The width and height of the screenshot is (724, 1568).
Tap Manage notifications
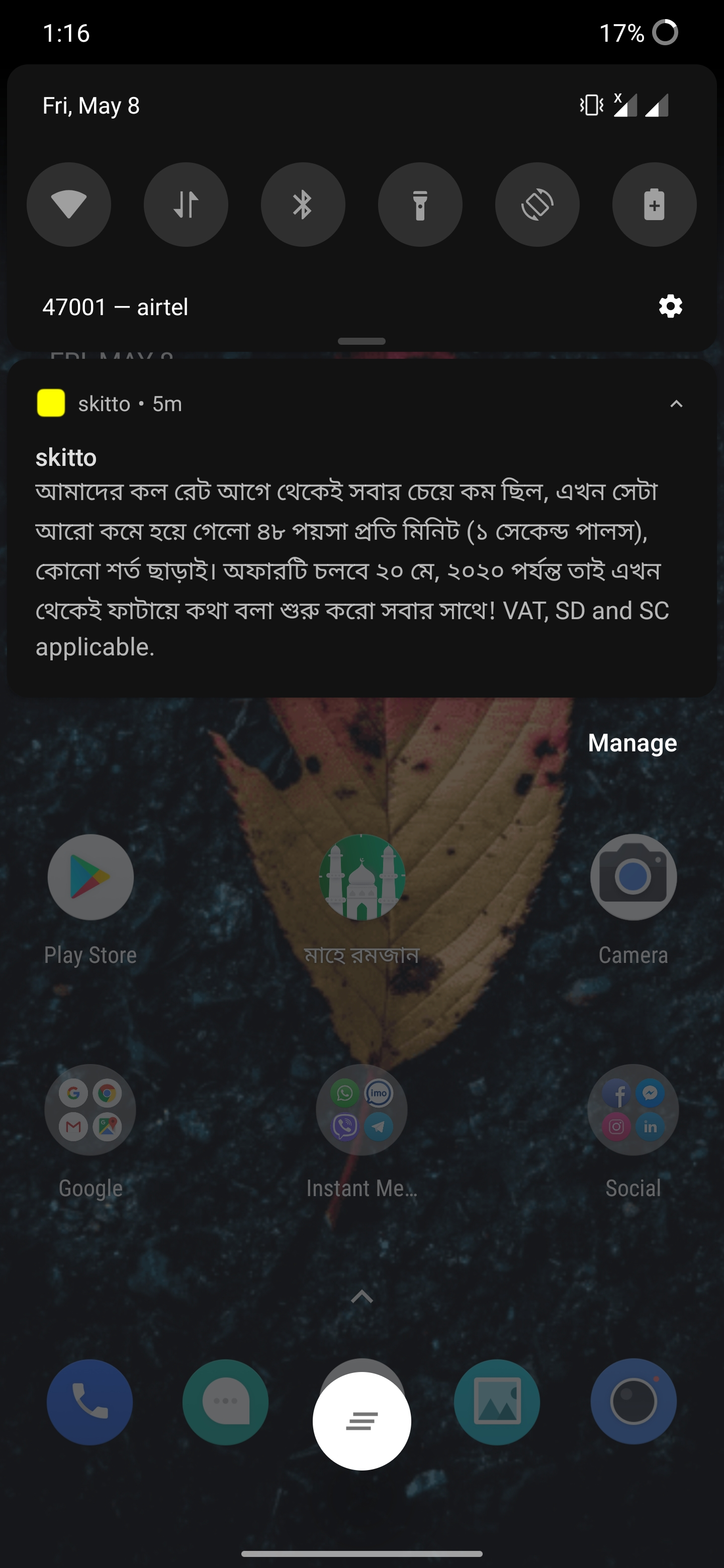[632, 743]
